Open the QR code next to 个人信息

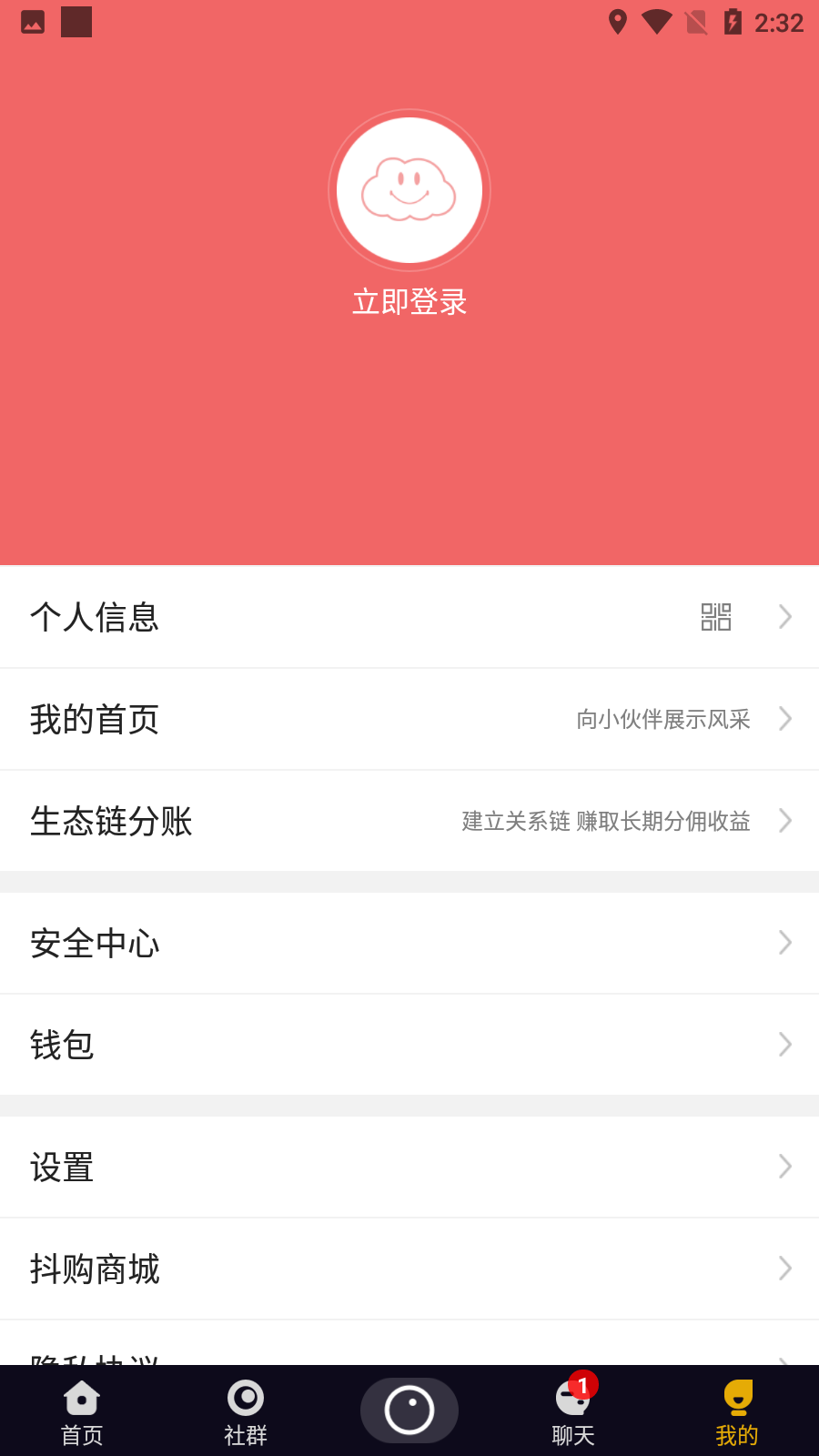(x=717, y=617)
